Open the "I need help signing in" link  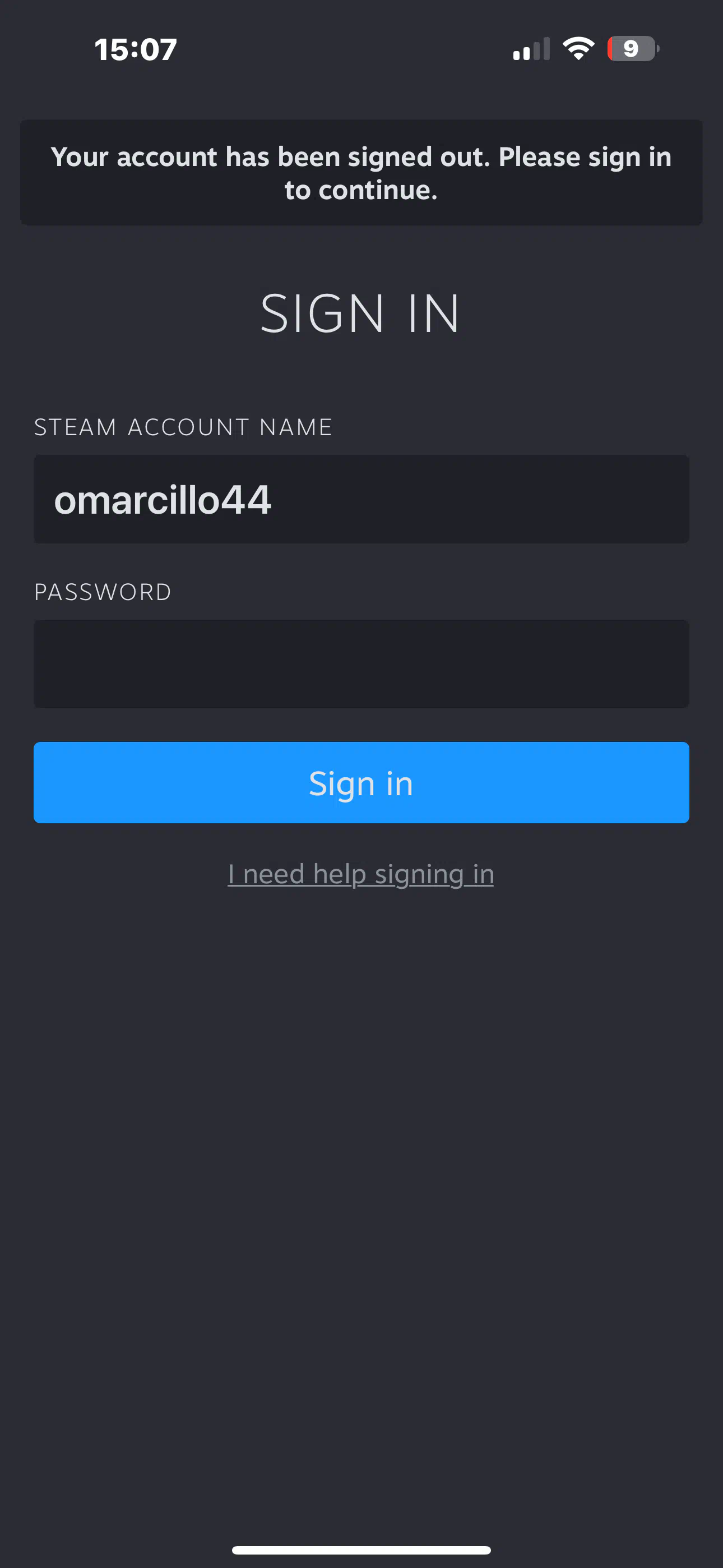(361, 874)
